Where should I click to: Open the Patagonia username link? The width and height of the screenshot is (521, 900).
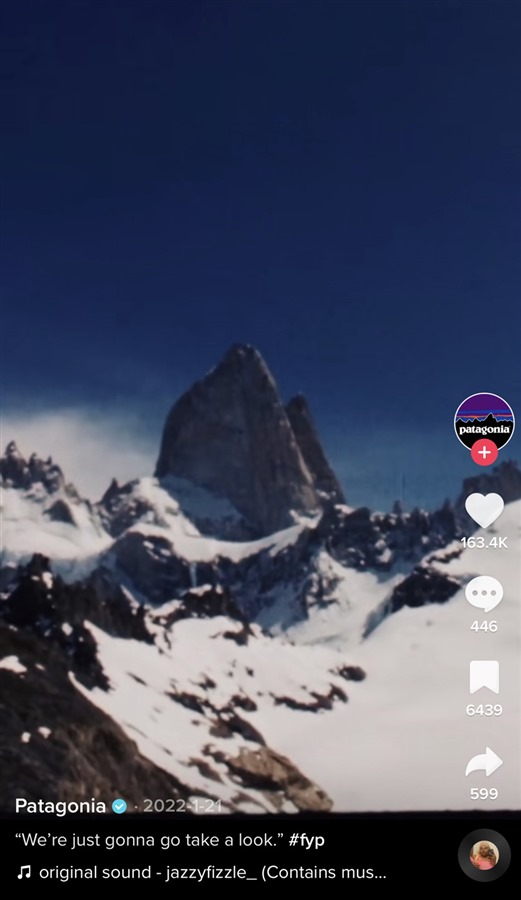(60, 806)
